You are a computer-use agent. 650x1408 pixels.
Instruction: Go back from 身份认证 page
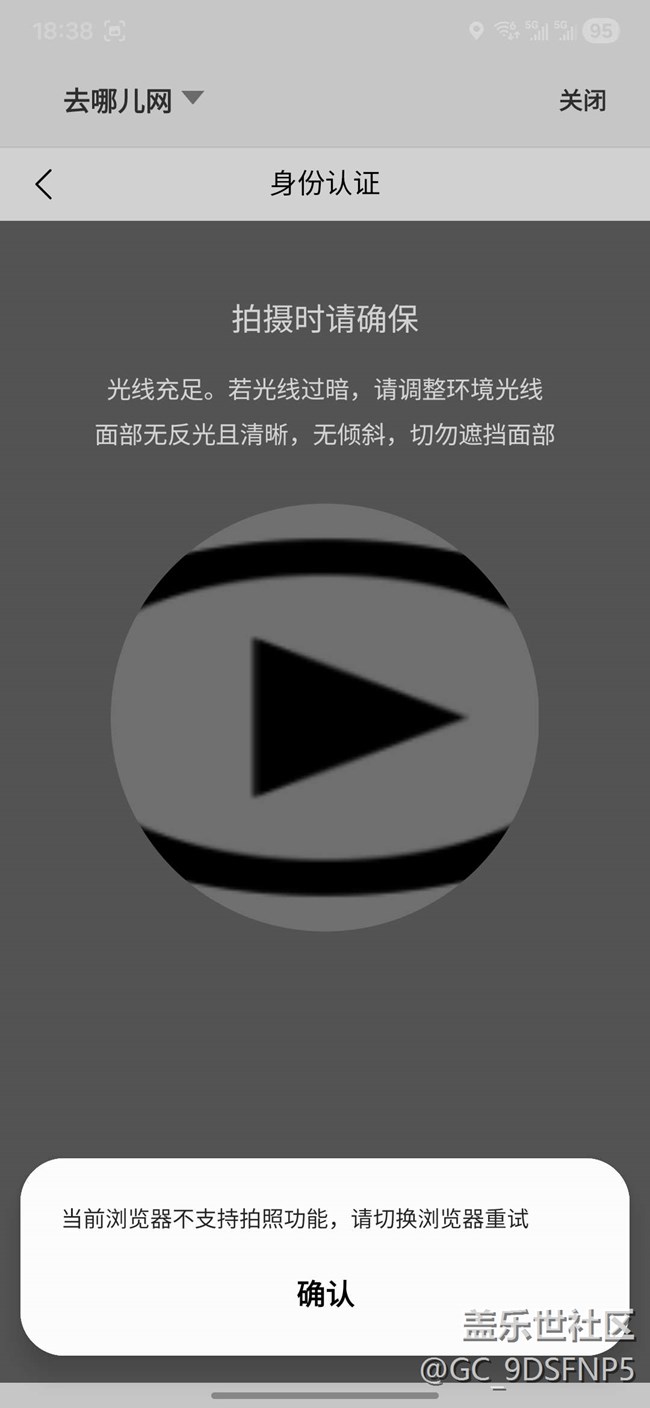[44, 184]
